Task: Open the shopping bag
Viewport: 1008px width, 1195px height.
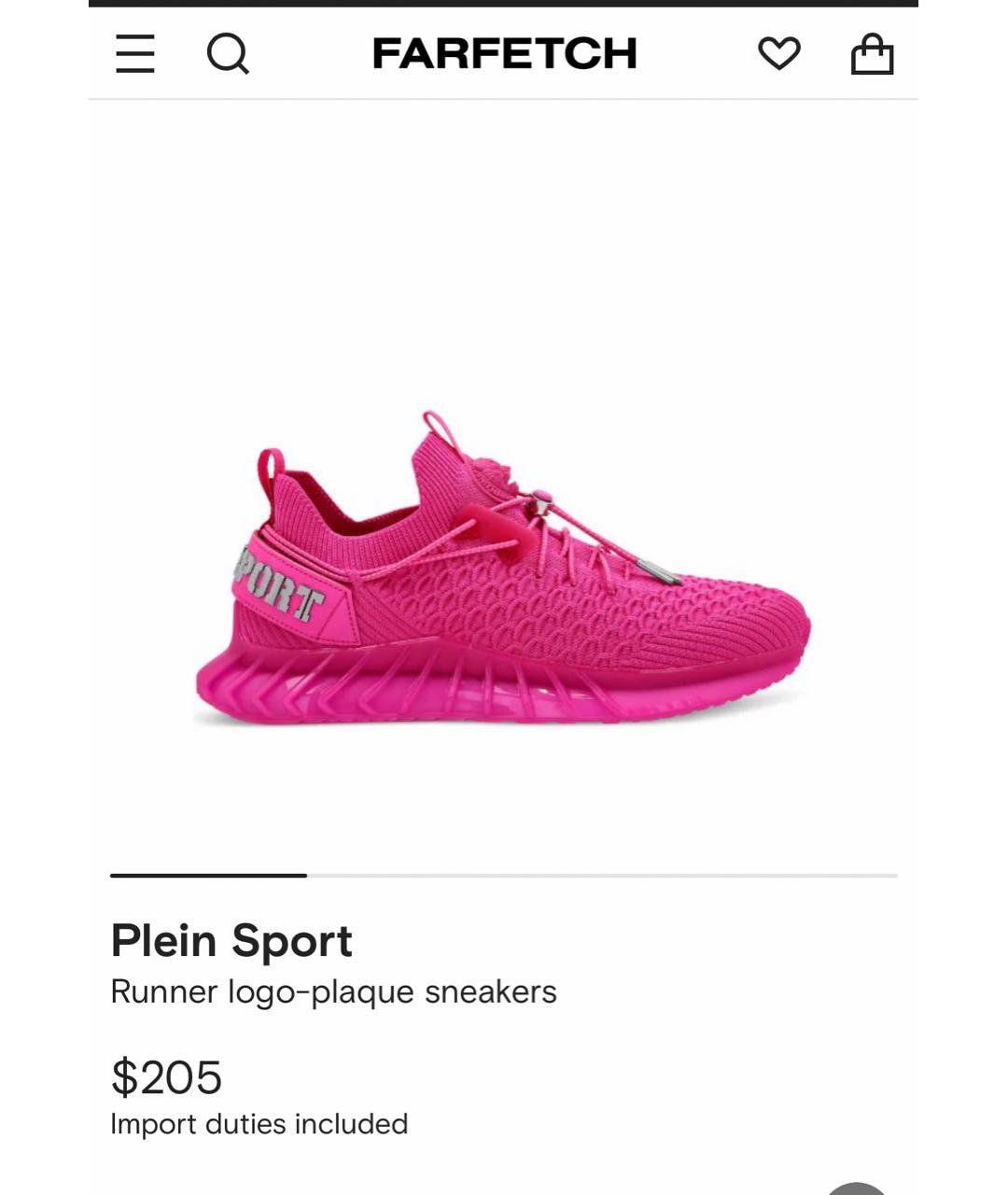Action: click(872, 54)
